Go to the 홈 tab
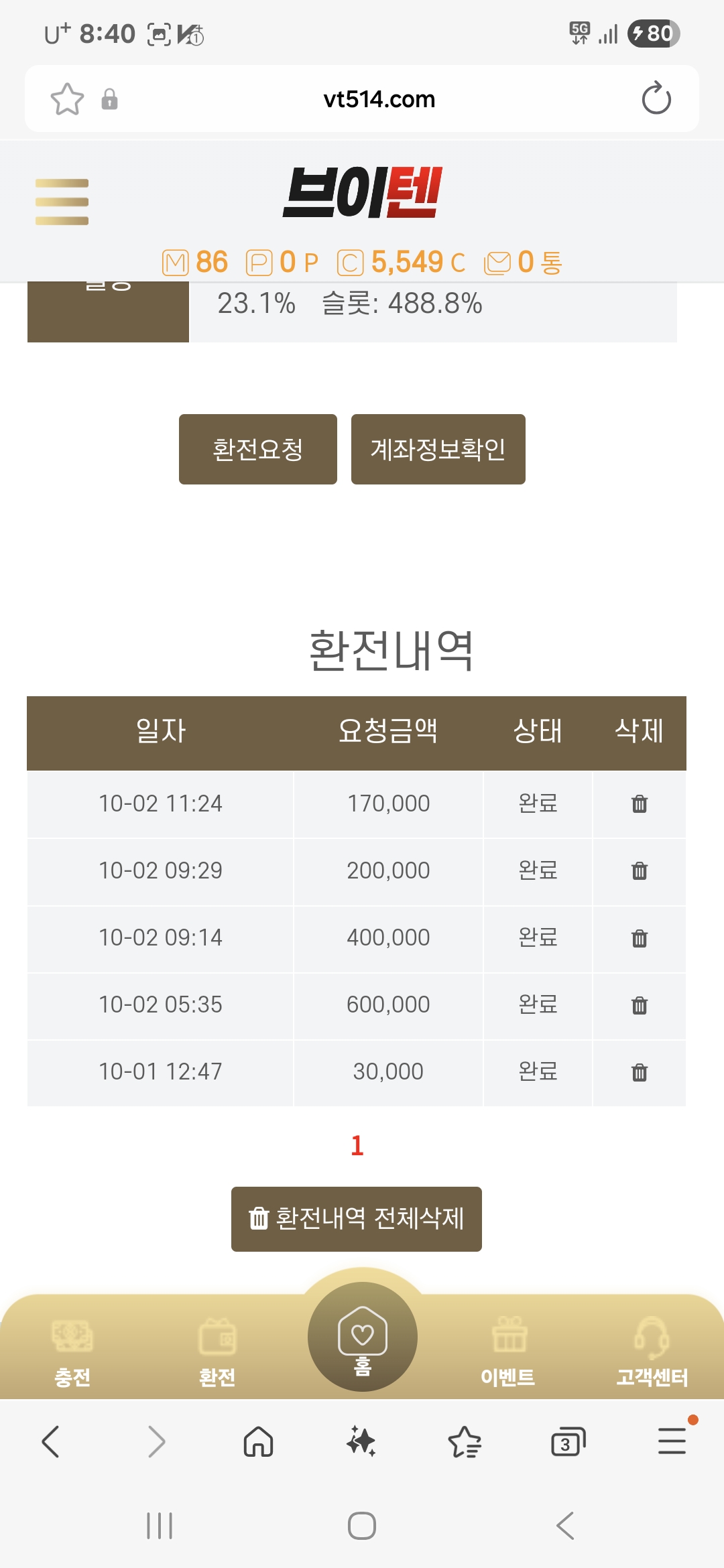This screenshot has height=1568, width=724. tap(362, 1337)
